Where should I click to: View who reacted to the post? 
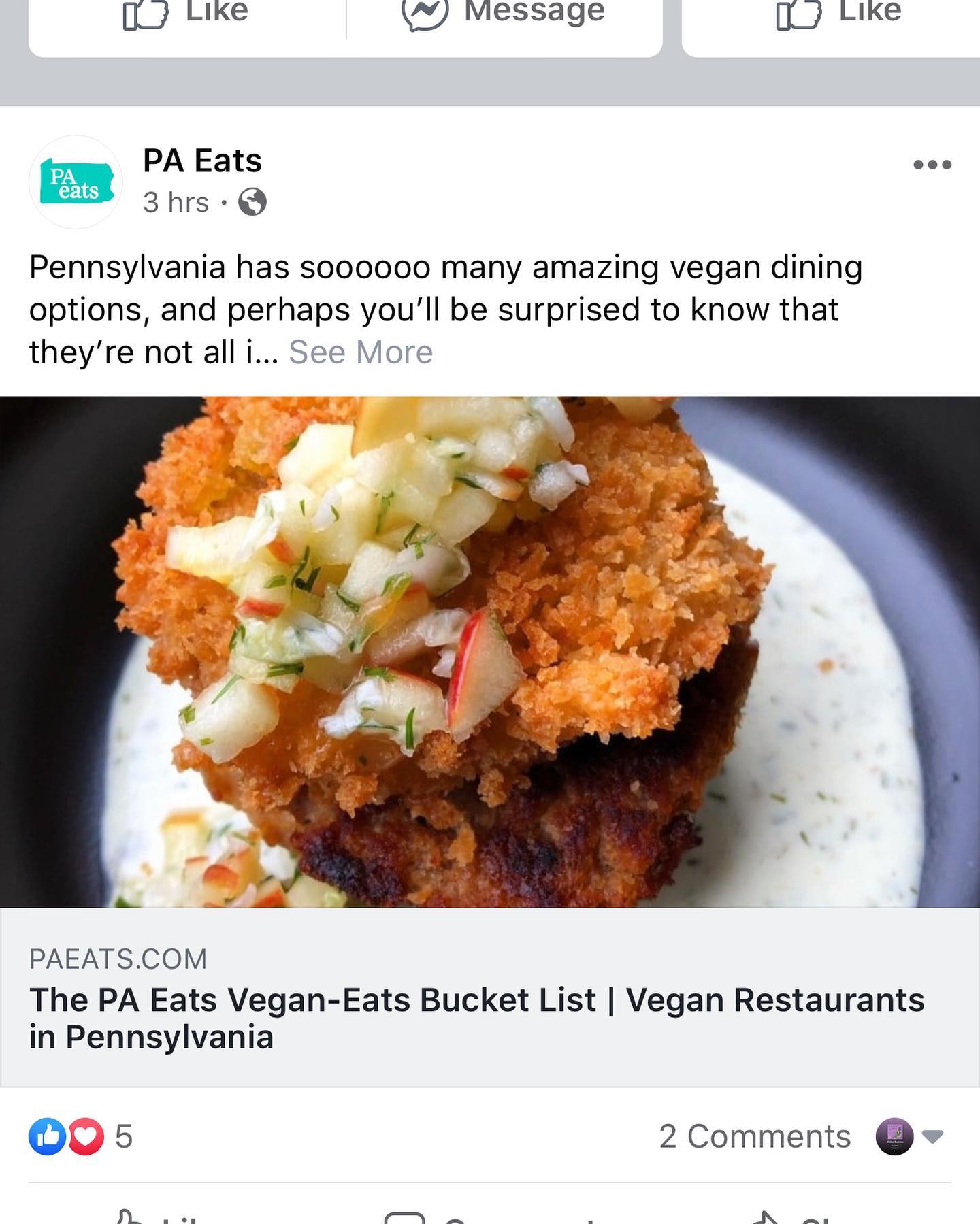[80, 1136]
